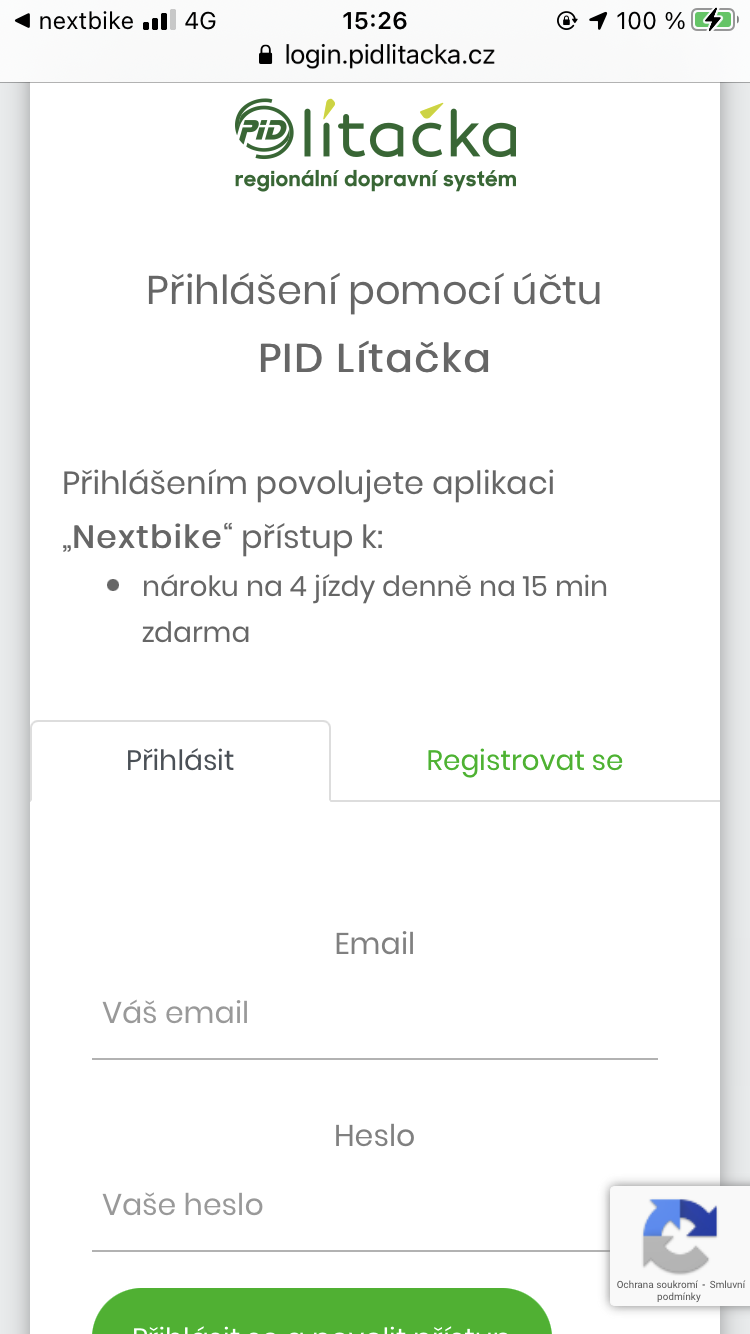Focus the Váš email field
Screen dimensions: 750x1334
(375, 1013)
